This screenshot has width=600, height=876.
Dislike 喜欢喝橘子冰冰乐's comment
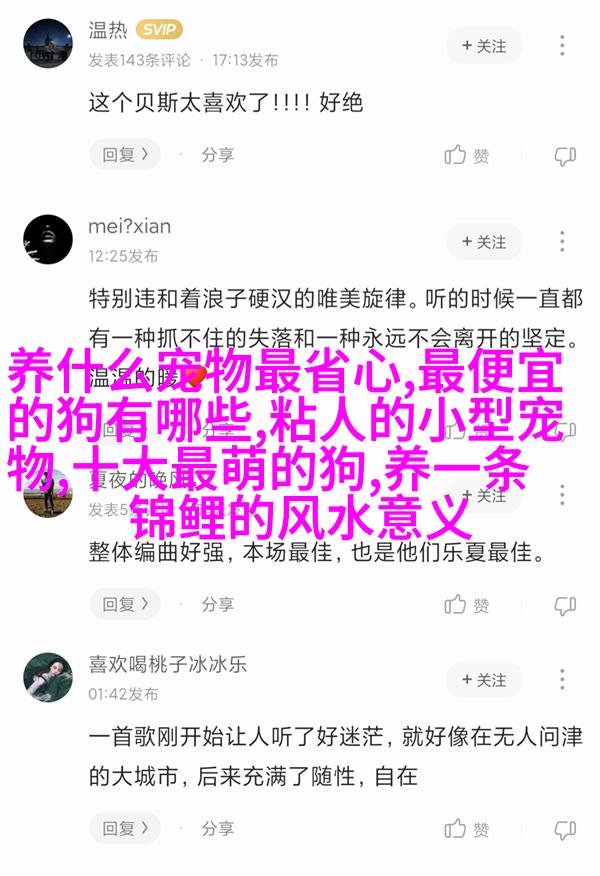565,829
